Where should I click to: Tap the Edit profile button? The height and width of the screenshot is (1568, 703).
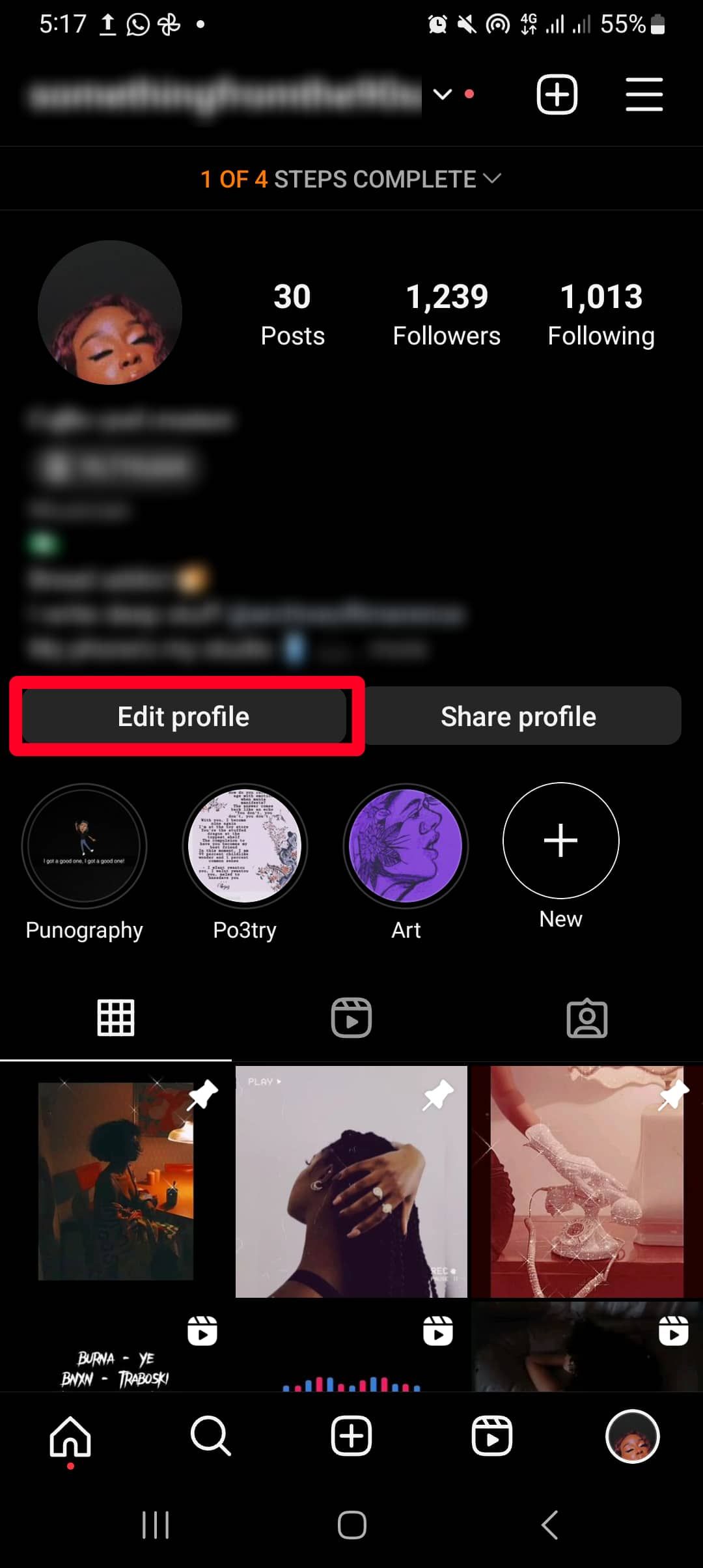point(184,716)
